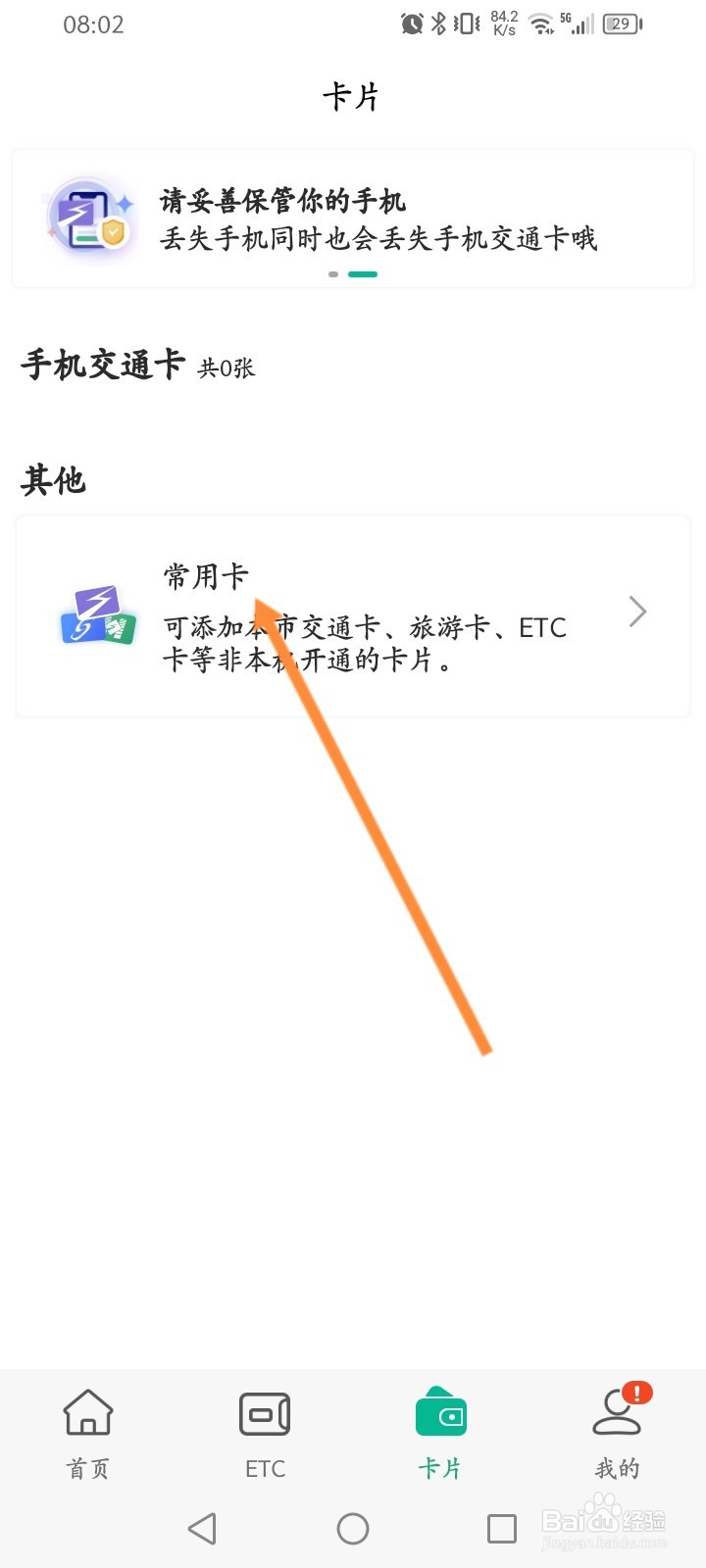Tap the 常用卡 card stack icon
This screenshot has height=1568, width=706.
pos(97,612)
